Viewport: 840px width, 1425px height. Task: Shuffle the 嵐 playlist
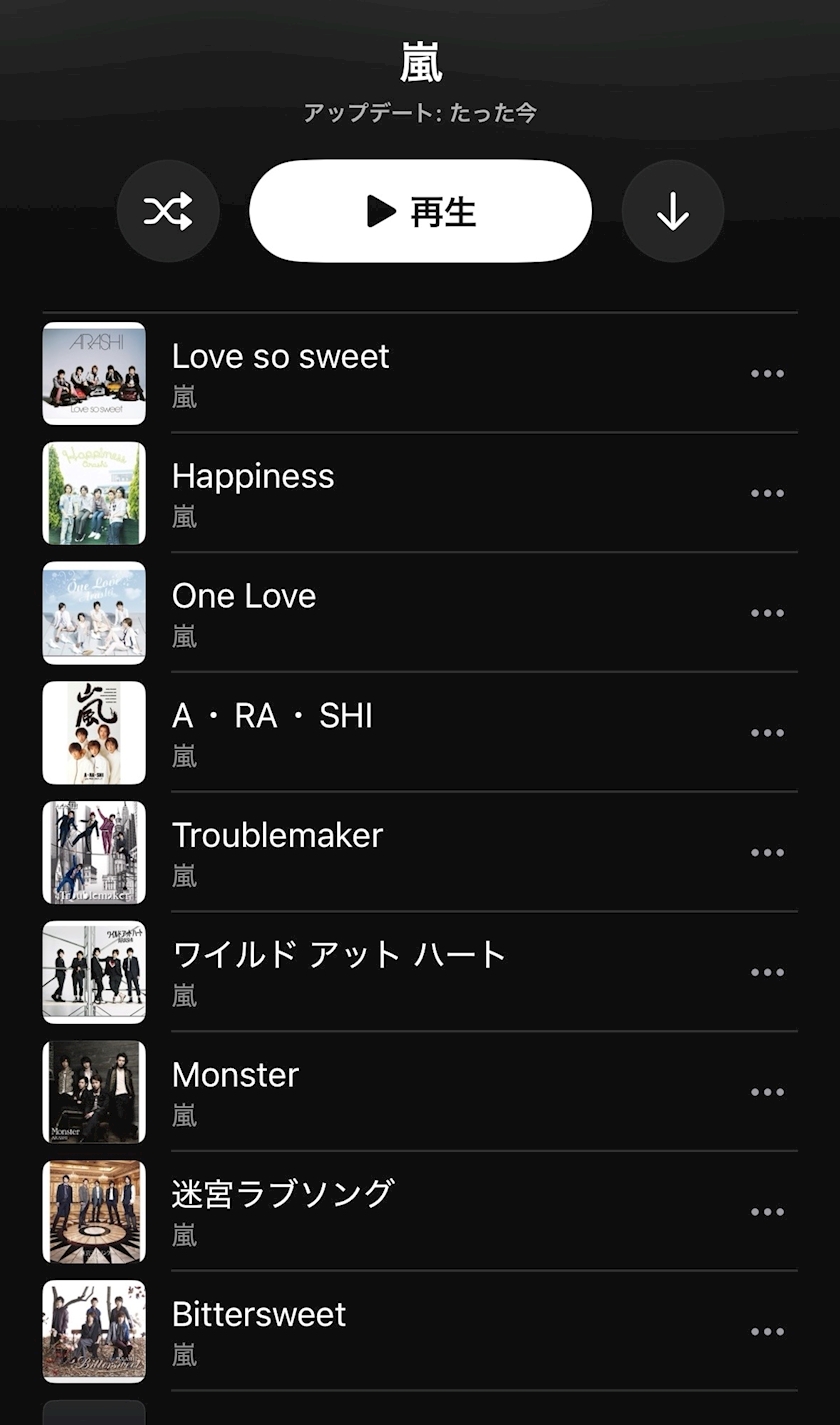click(x=168, y=211)
